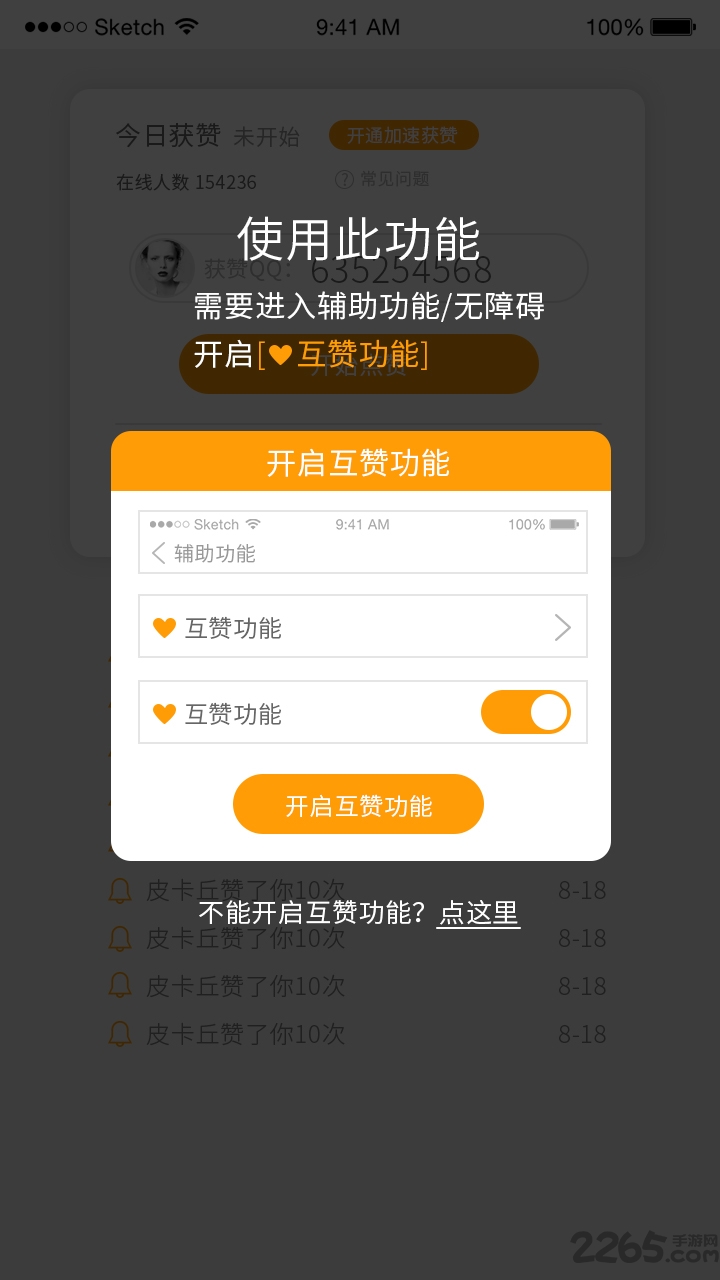This screenshot has width=720, height=1280.
Task: Turn off the 互赞功能 toggle switch
Action: point(525,712)
